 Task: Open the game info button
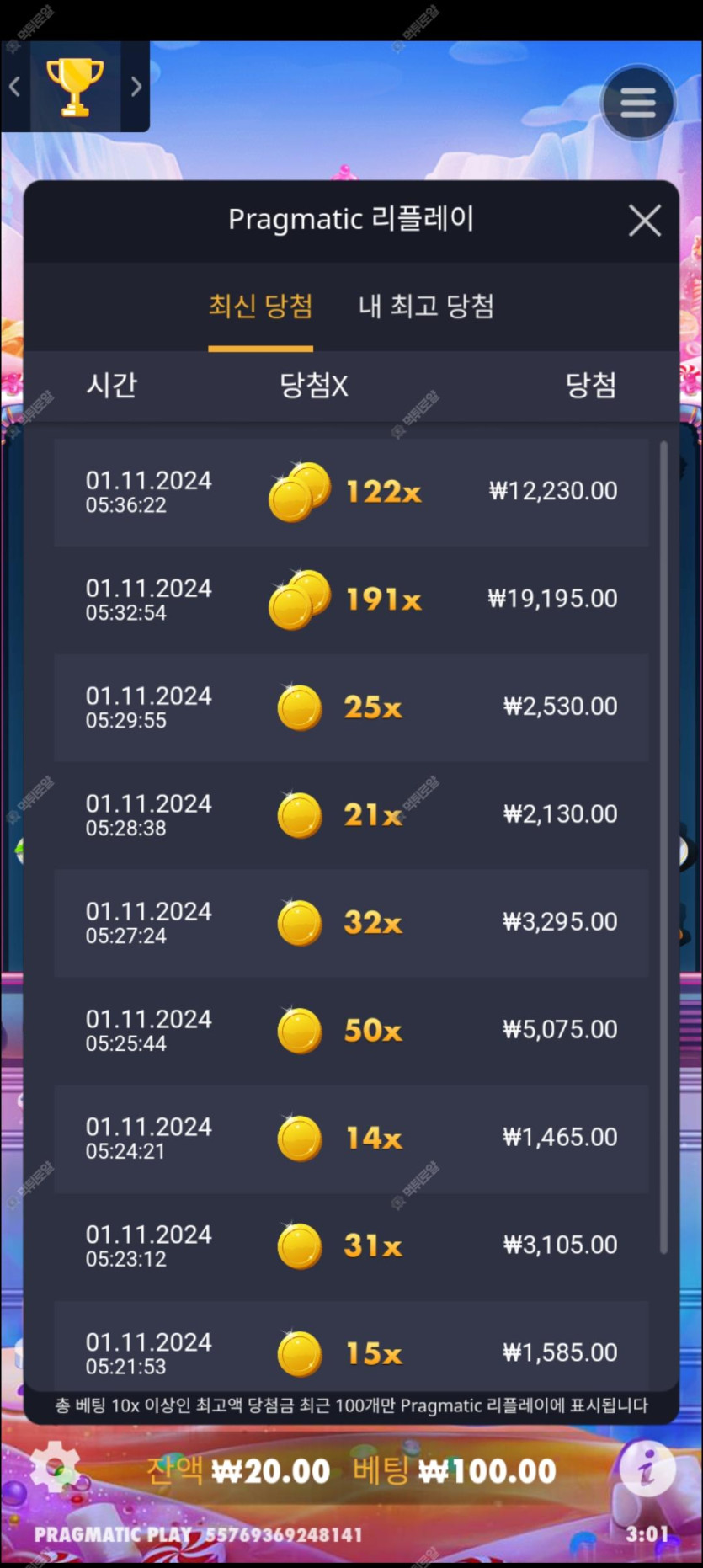click(647, 1469)
